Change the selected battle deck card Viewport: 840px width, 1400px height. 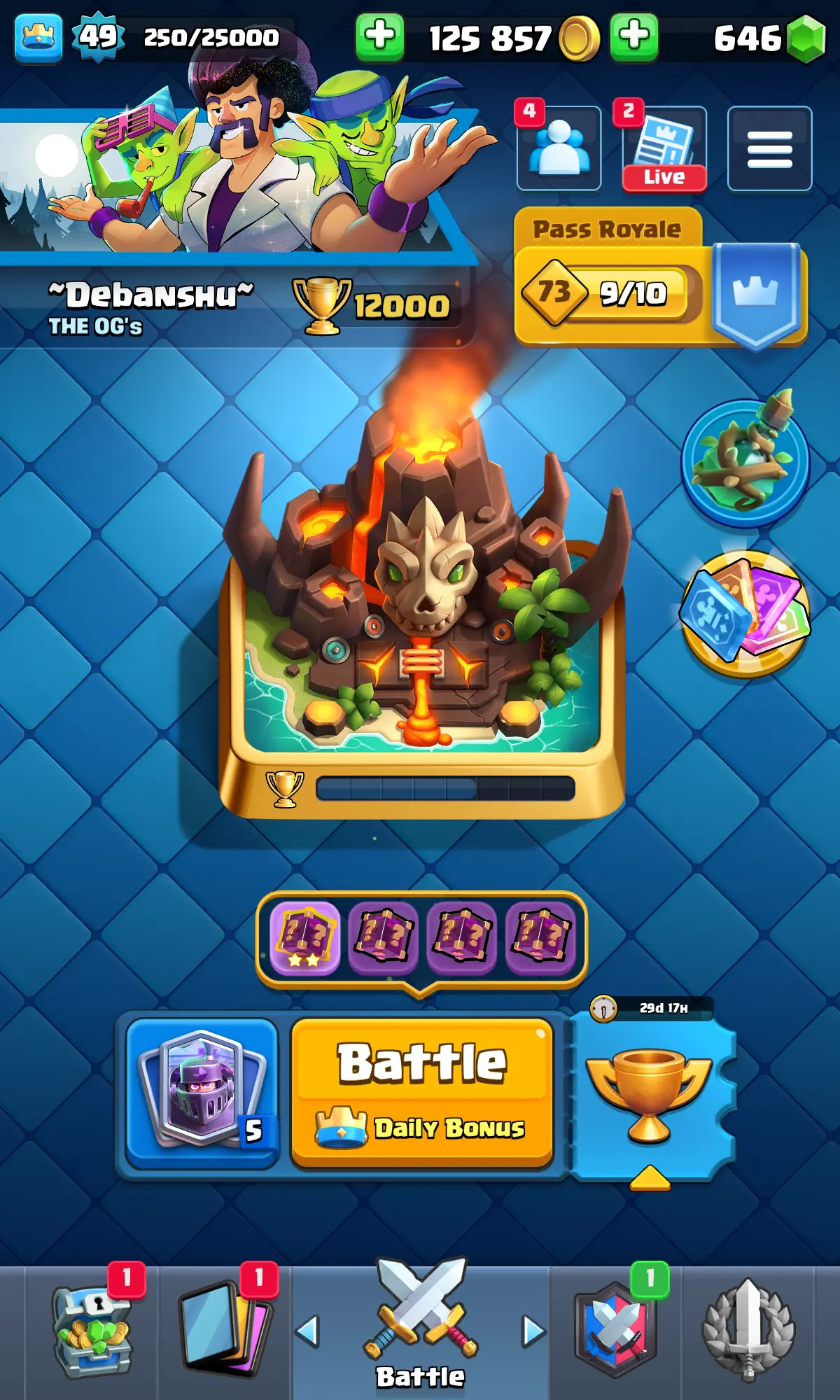coord(202,1092)
